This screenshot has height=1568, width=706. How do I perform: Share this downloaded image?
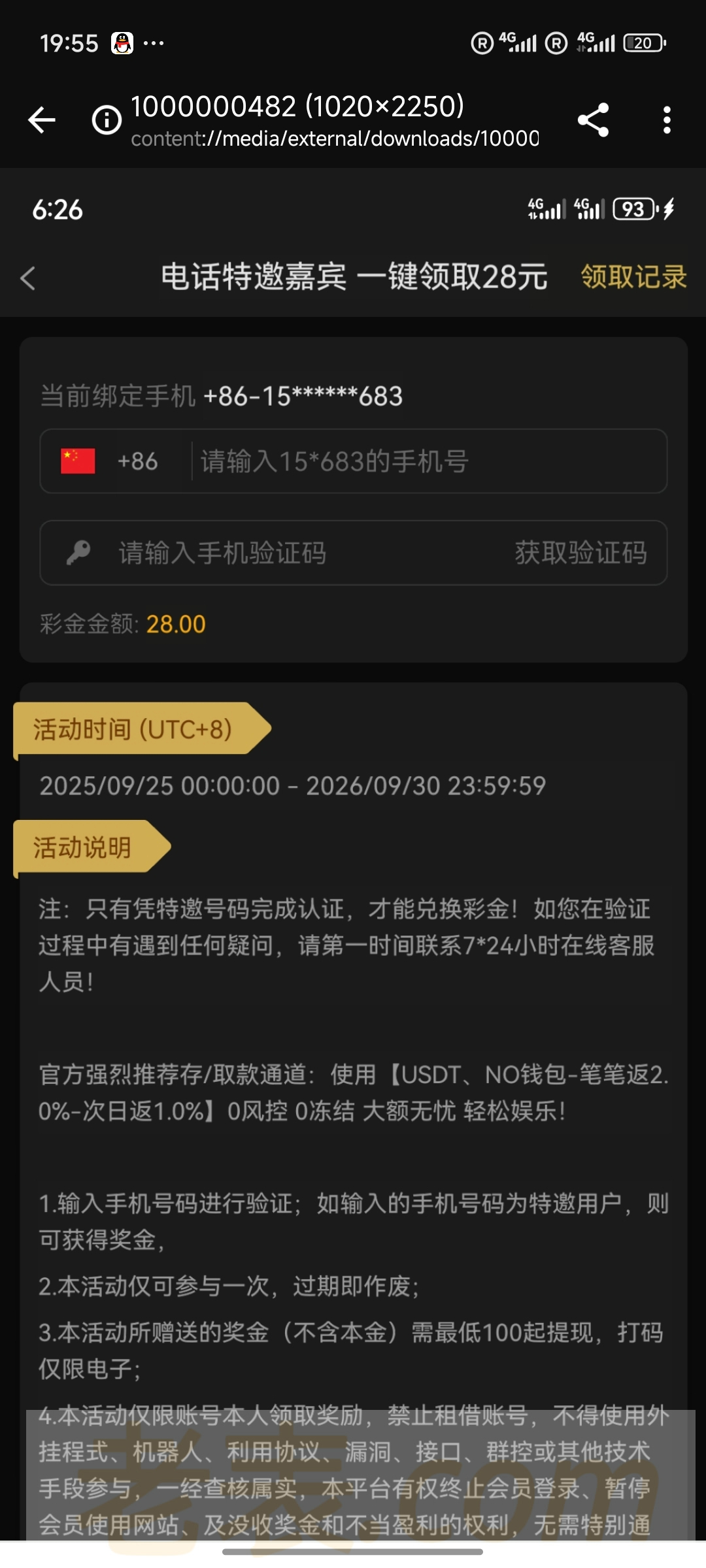click(x=593, y=120)
